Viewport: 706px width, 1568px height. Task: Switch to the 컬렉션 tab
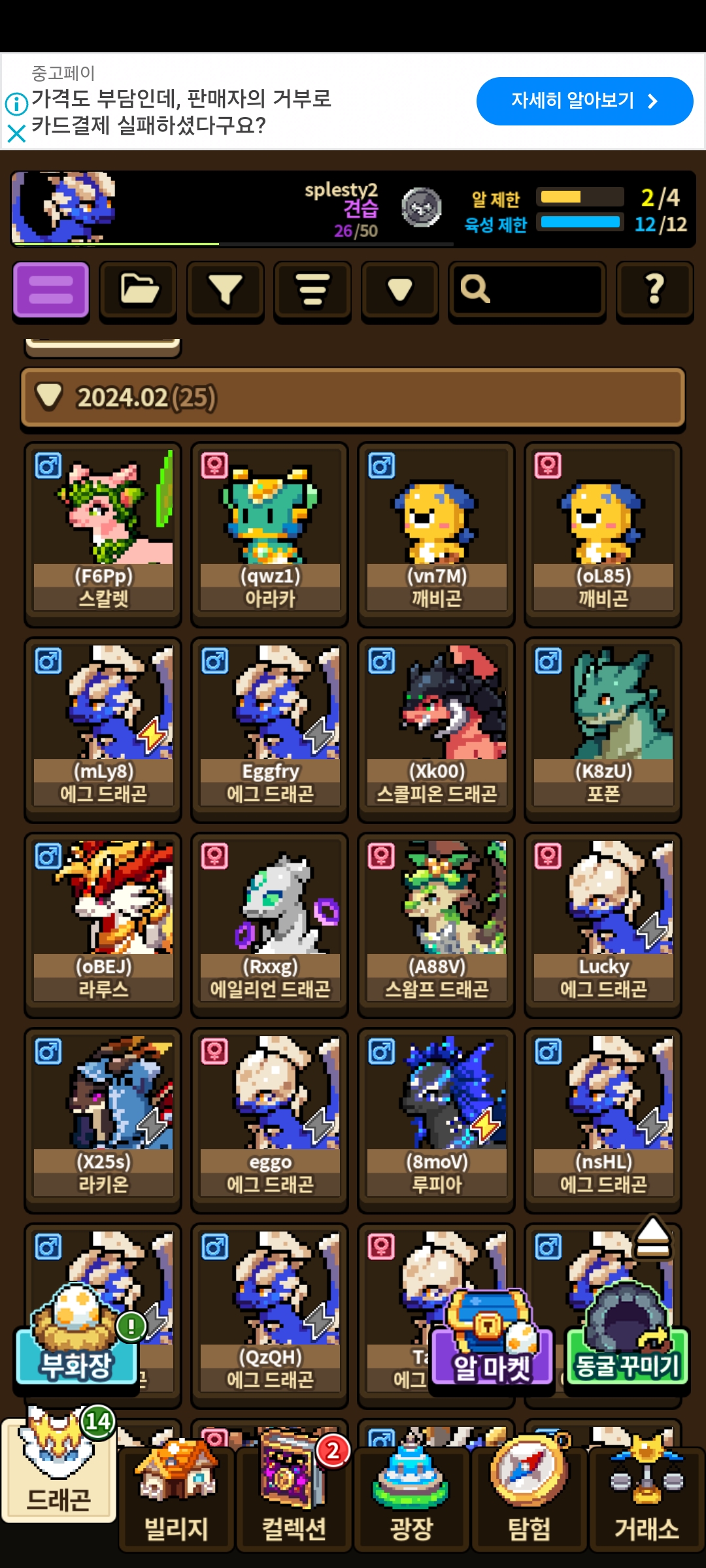pyautogui.click(x=294, y=1503)
